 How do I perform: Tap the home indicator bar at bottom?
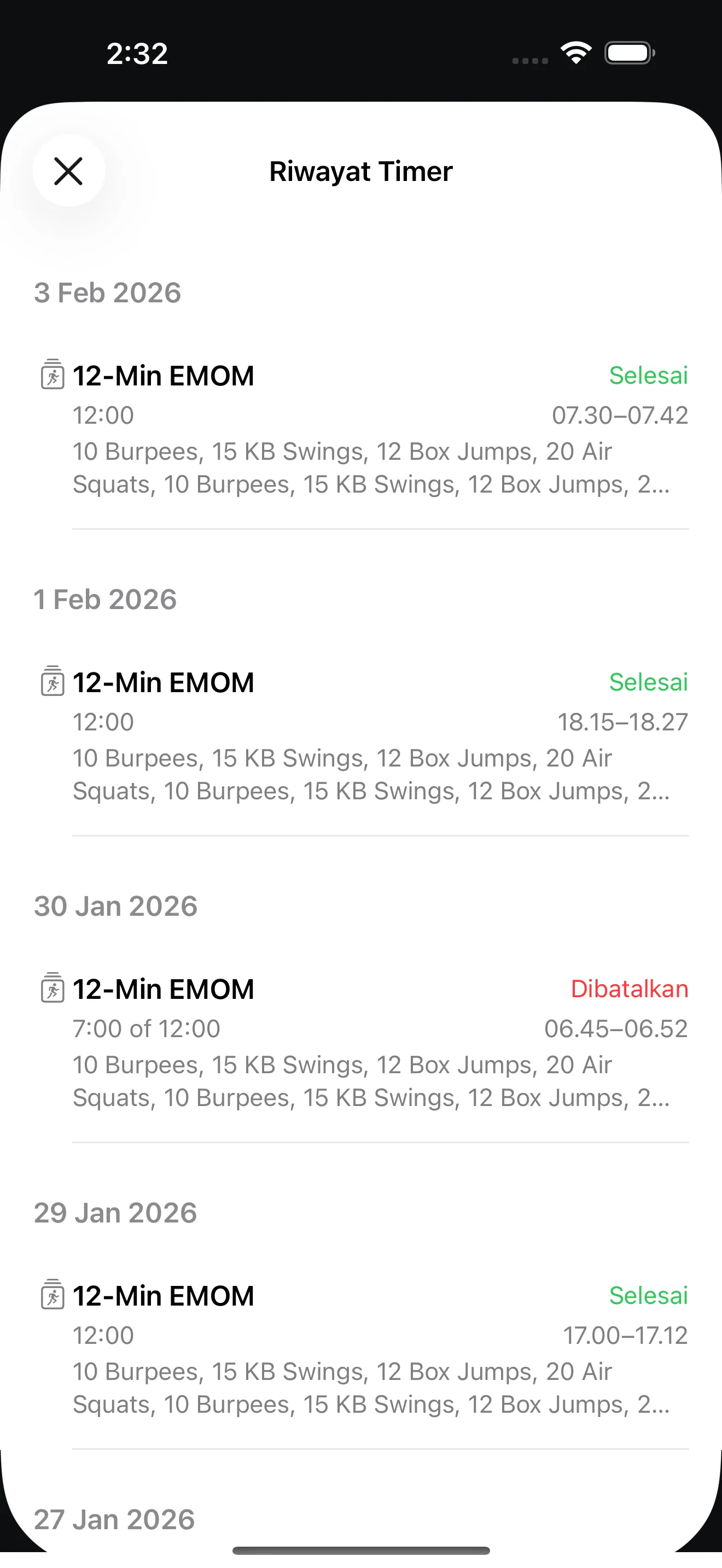tap(361, 1551)
